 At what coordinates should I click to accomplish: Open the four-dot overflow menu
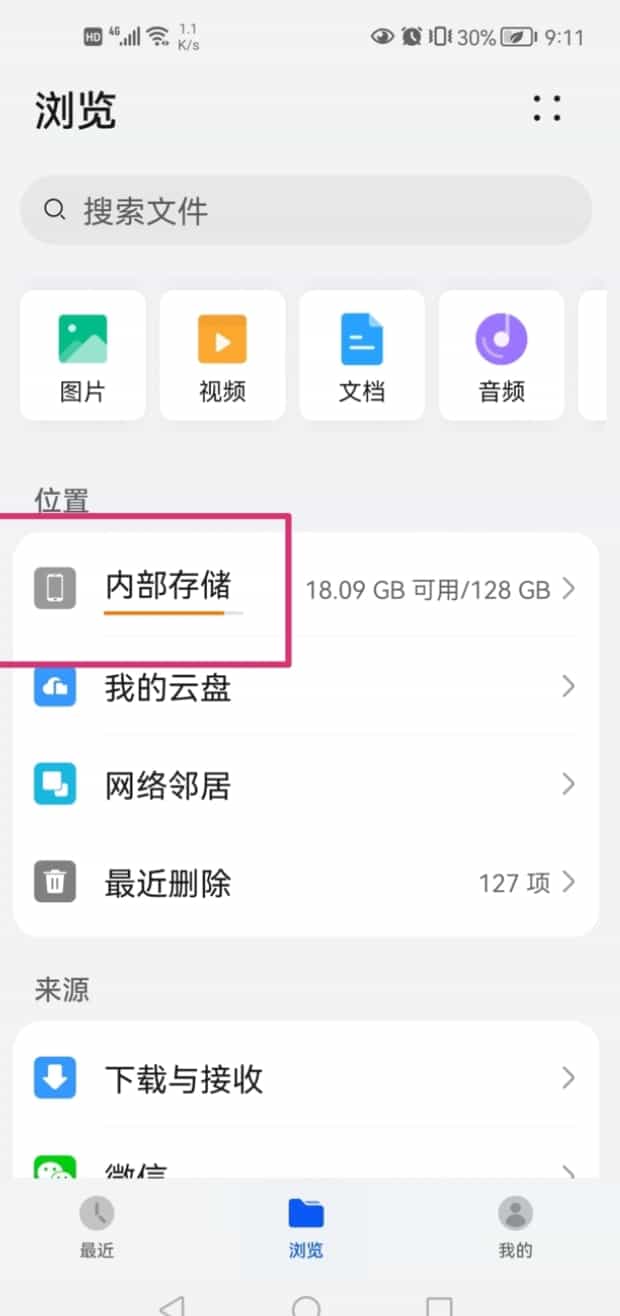point(547,108)
